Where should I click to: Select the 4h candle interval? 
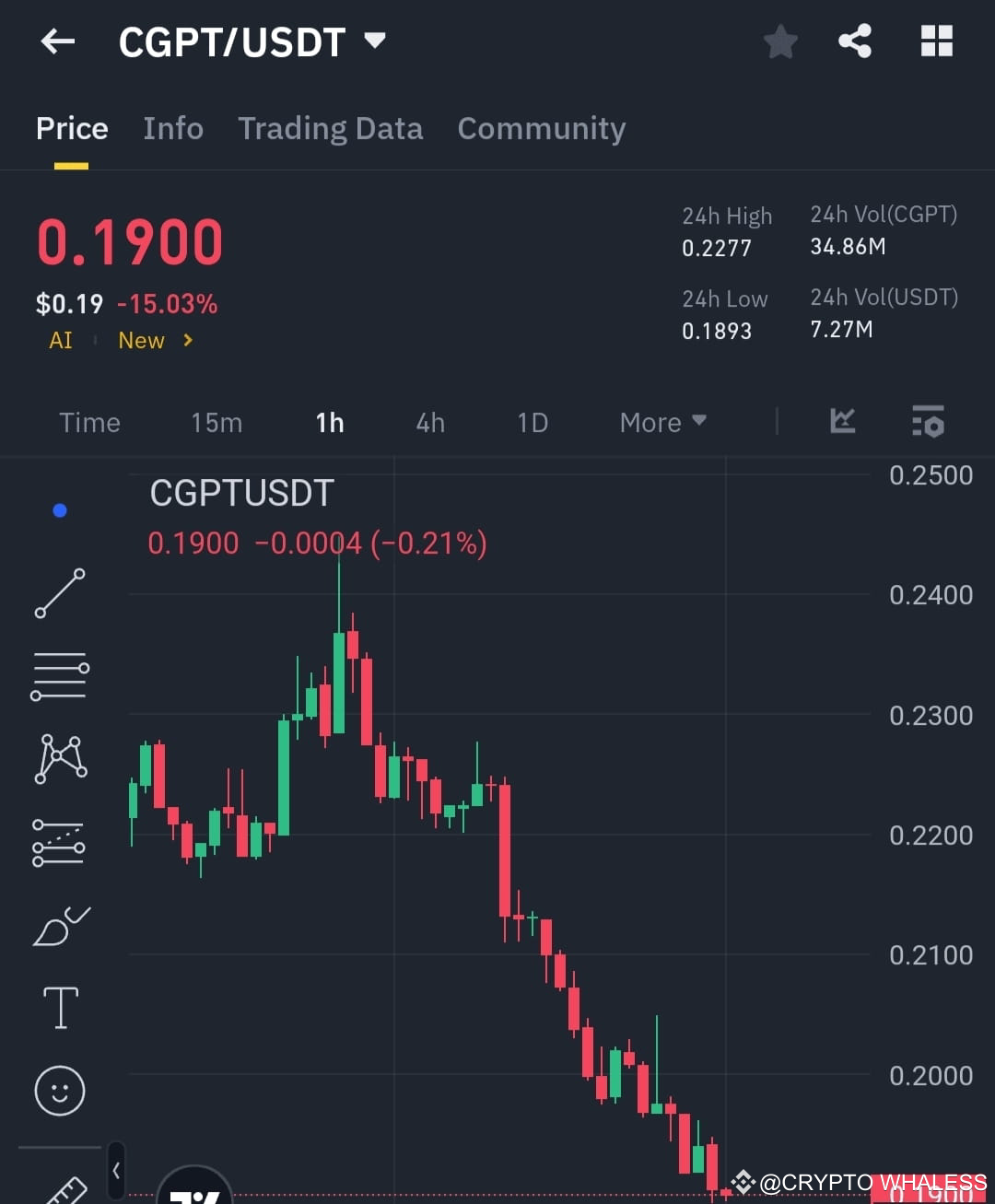click(x=429, y=422)
